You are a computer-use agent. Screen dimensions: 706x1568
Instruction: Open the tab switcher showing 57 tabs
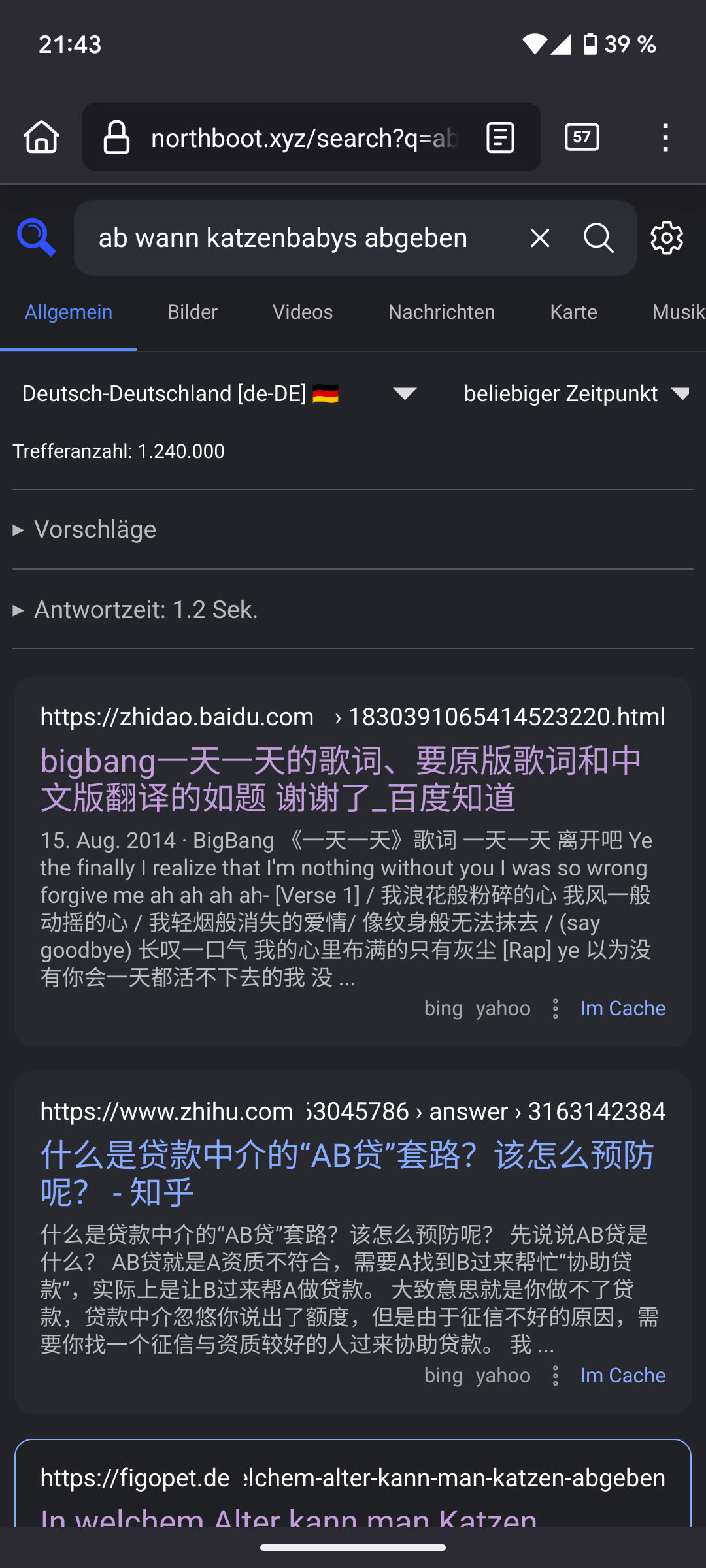[582, 137]
